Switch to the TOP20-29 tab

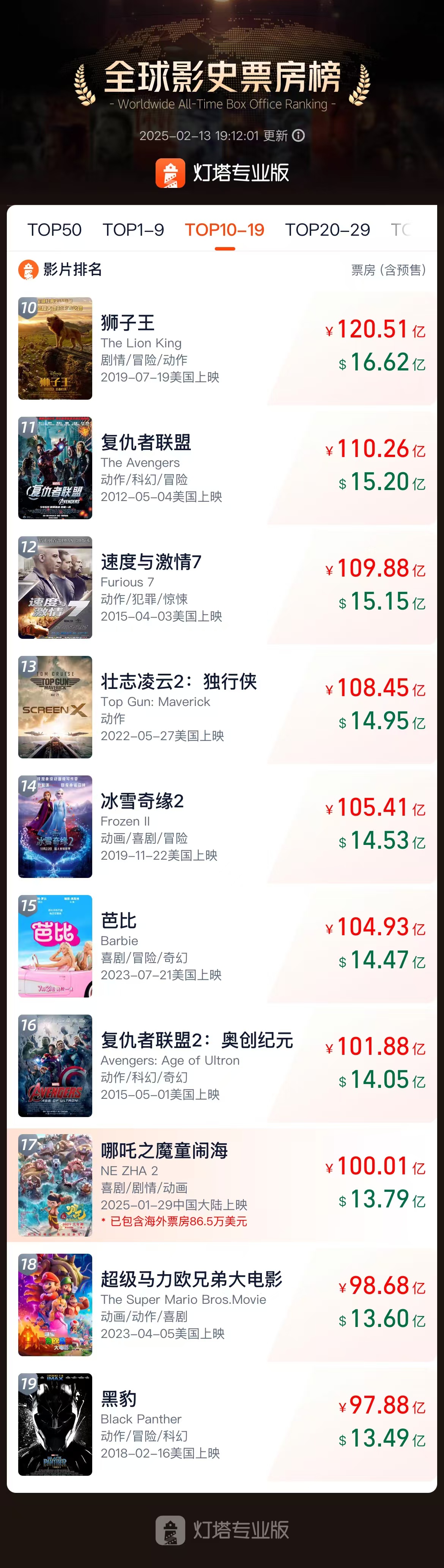327,230
